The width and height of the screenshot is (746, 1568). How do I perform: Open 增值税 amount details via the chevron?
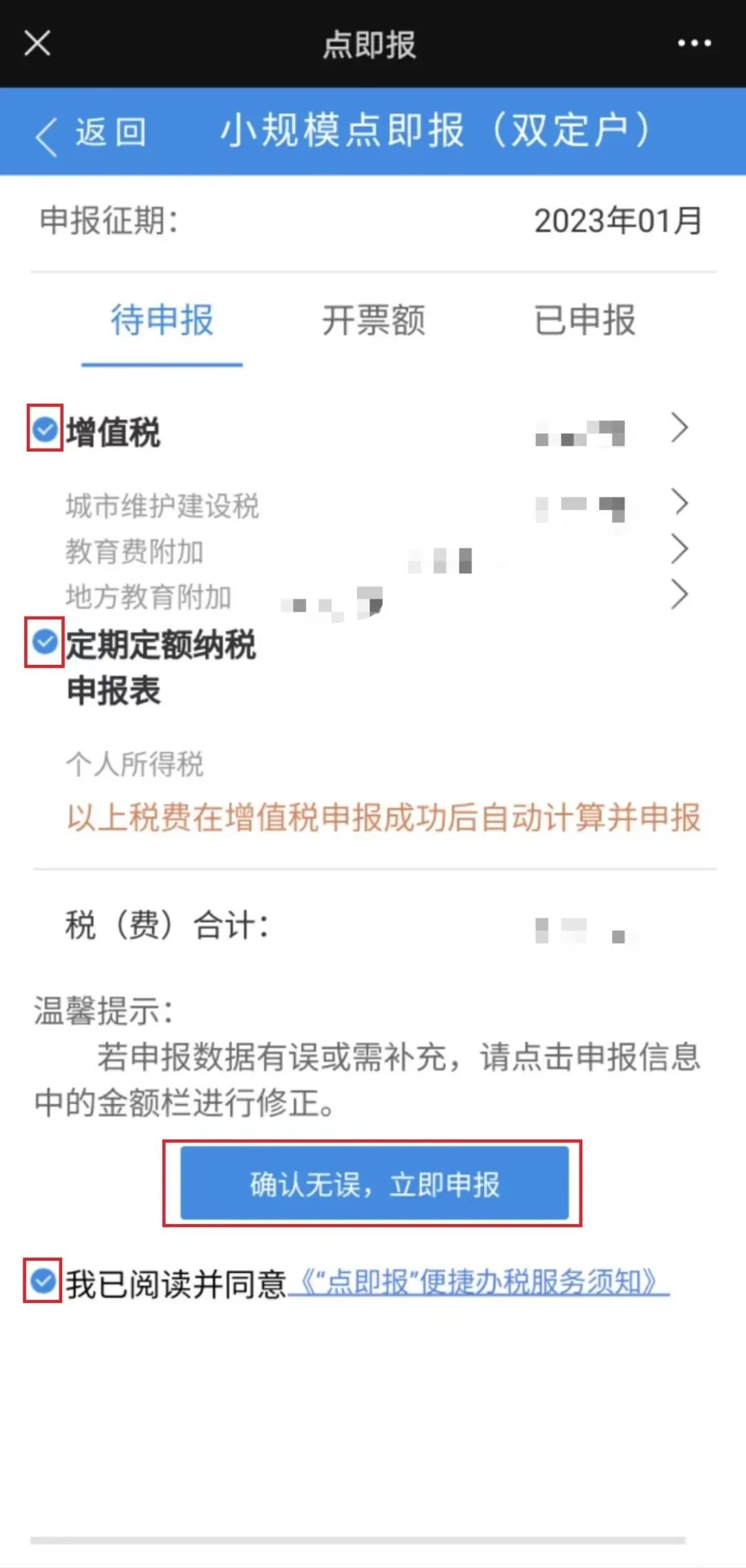click(680, 428)
